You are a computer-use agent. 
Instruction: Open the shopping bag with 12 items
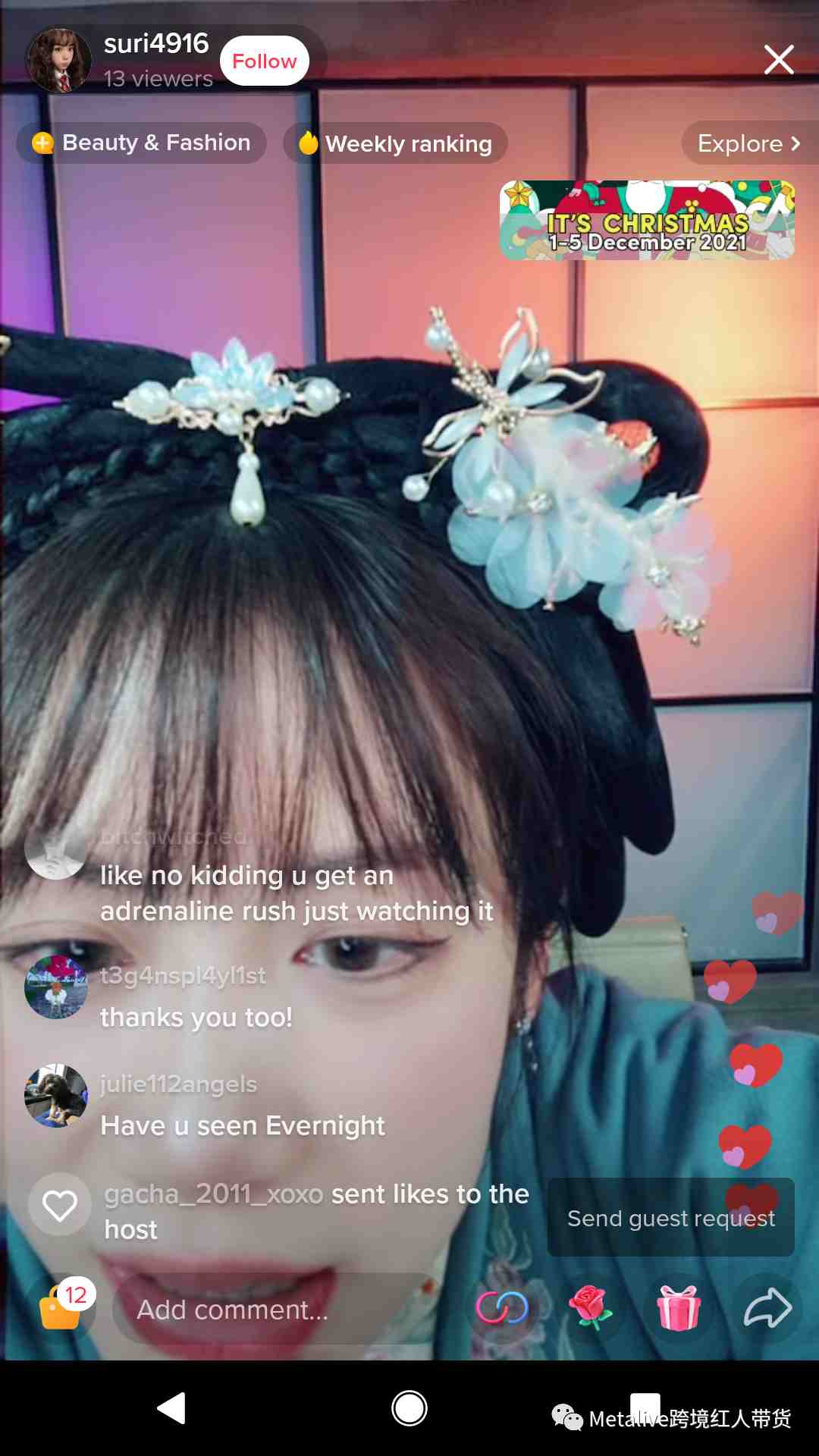click(62, 1307)
